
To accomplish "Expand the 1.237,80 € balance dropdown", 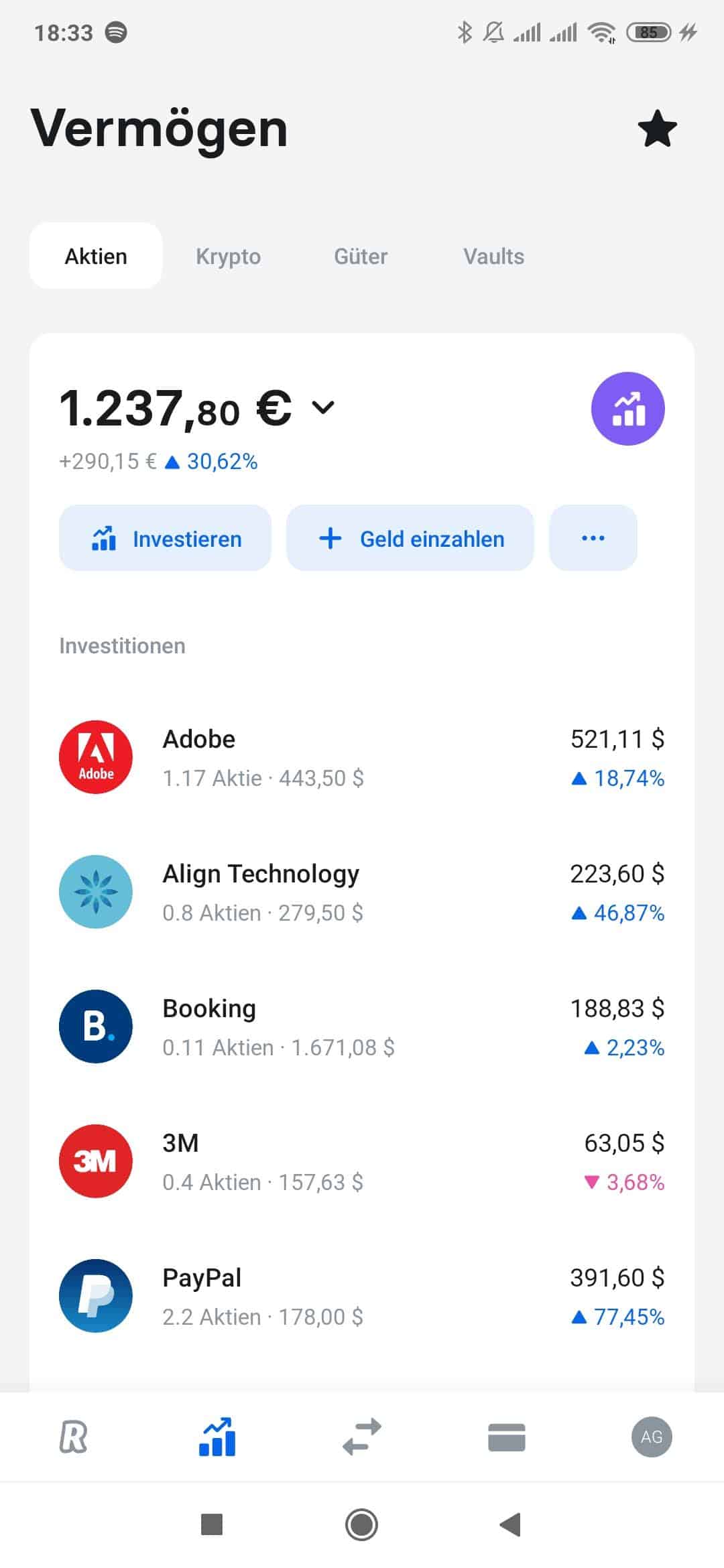I will (x=323, y=407).
